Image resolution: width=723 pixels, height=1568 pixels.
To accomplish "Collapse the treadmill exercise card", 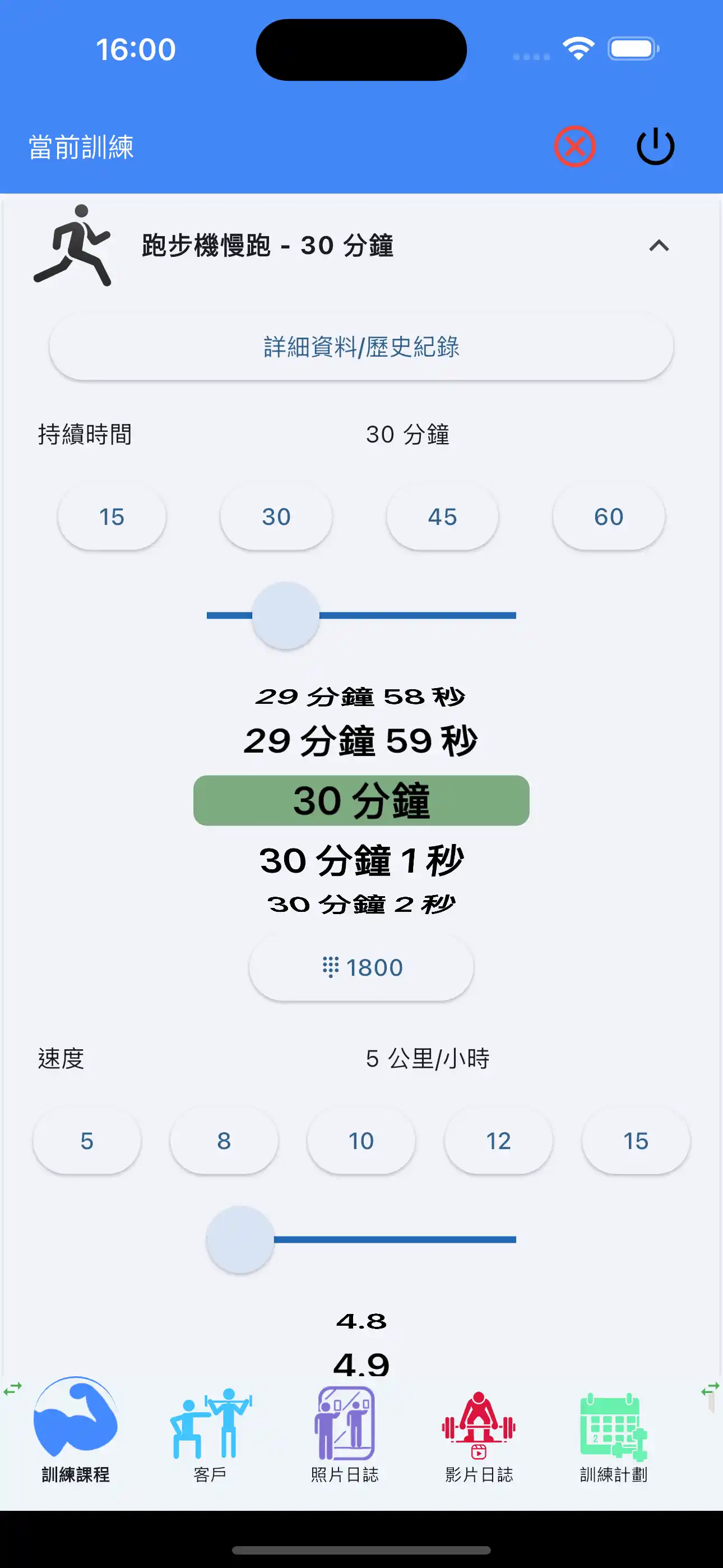I will pyautogui.click(x=660, y=246).
